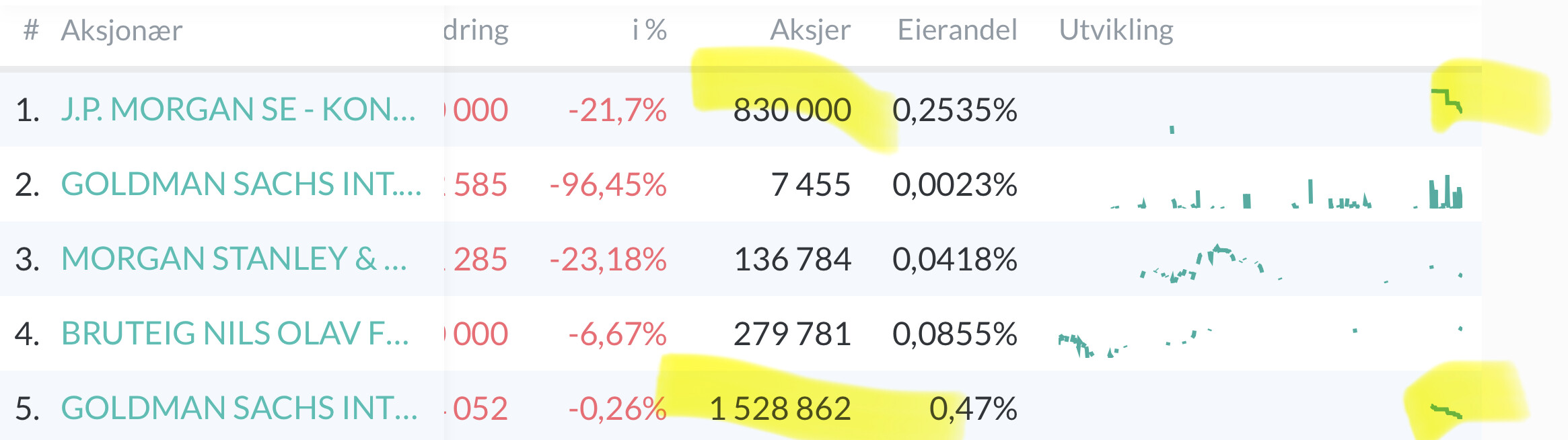The height and width of the screenshot is (440, 1568).
Task: Open Bruteig Nils Olav shareholder link
Action: (235, 334)
